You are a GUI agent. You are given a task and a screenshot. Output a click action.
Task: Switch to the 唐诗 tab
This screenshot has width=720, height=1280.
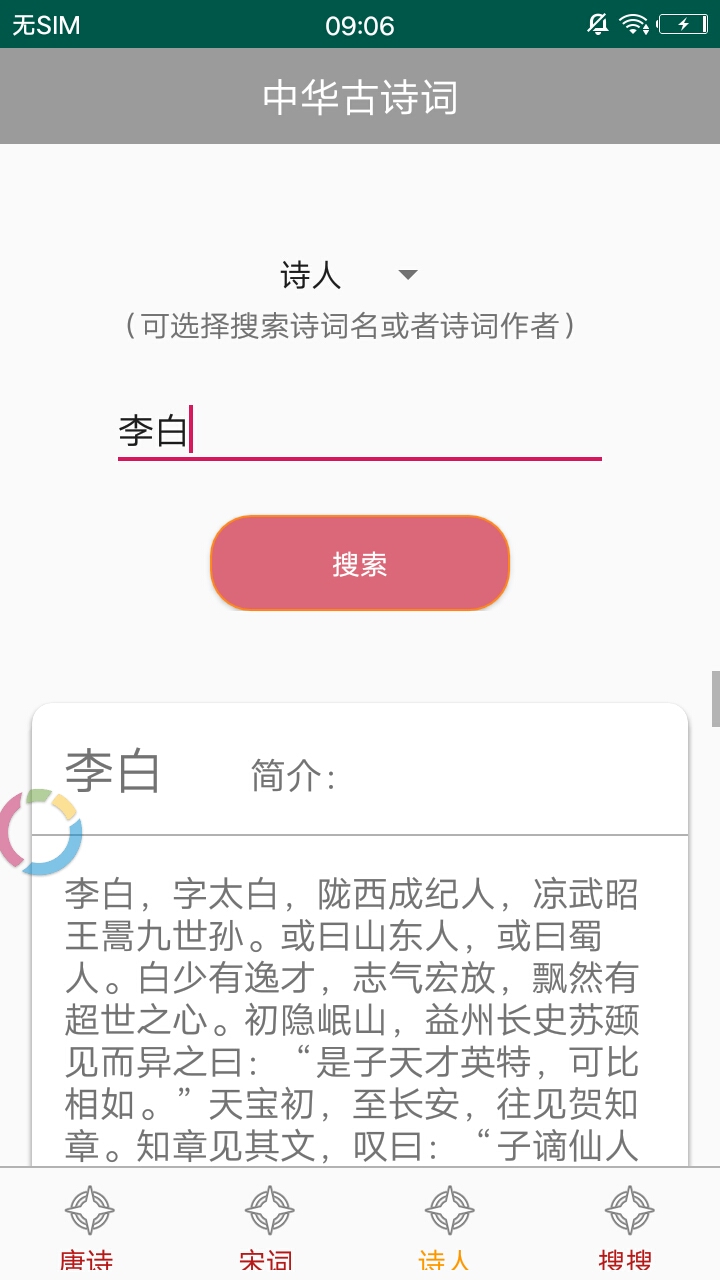point(88,1225)
